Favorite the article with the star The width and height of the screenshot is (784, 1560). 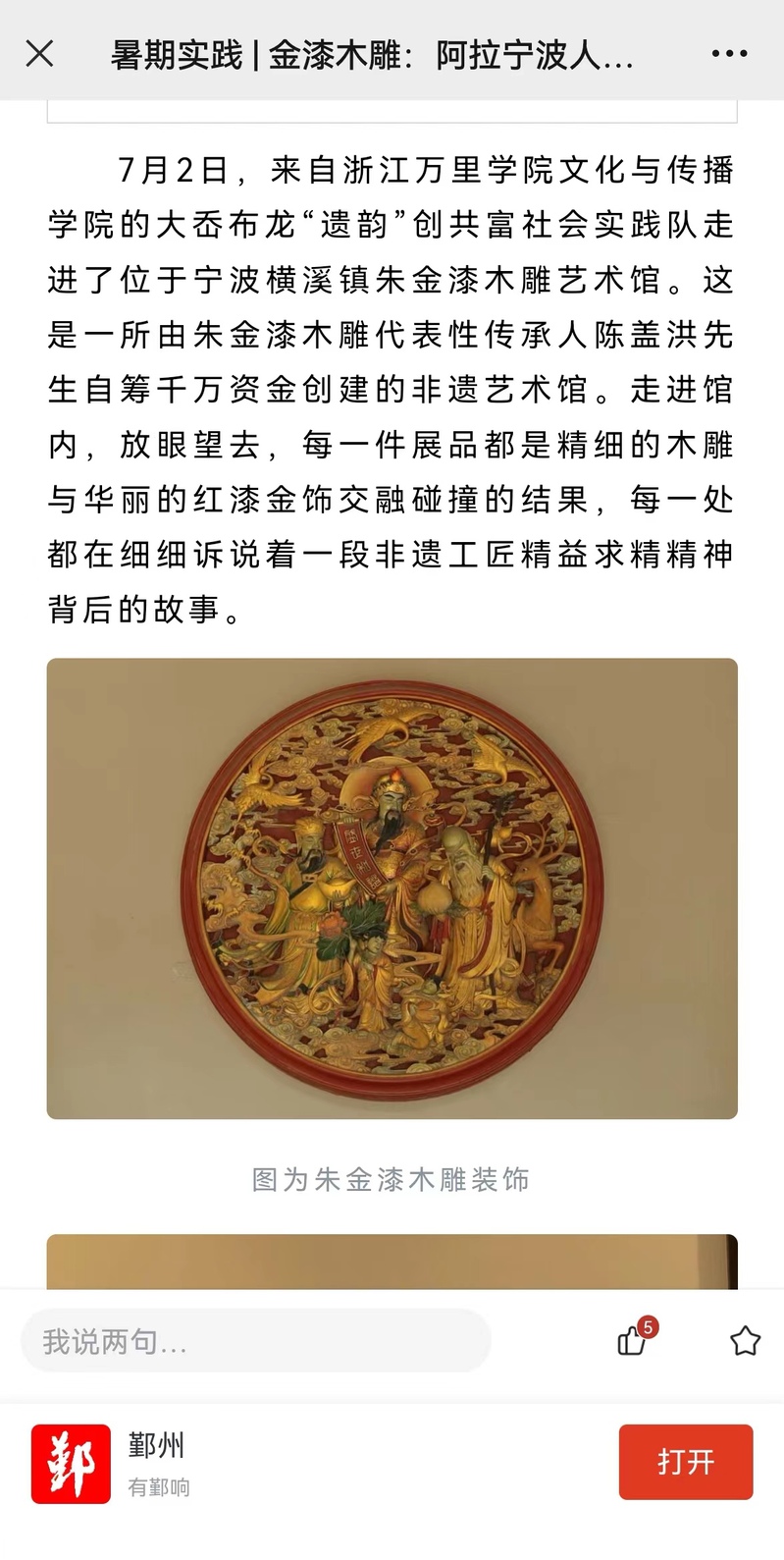coord(745,1341)
